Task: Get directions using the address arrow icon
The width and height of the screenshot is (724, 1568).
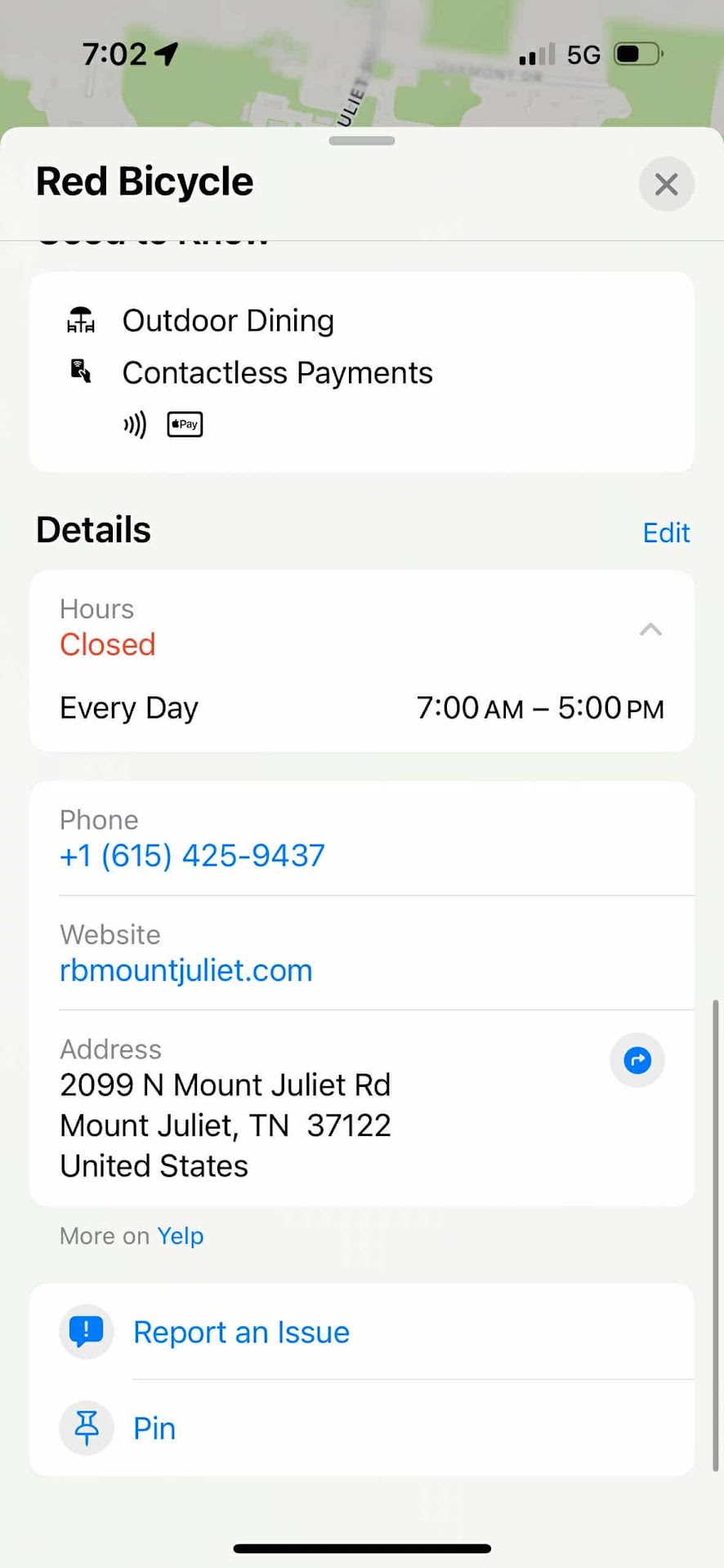Action: tap(637, 1060)
